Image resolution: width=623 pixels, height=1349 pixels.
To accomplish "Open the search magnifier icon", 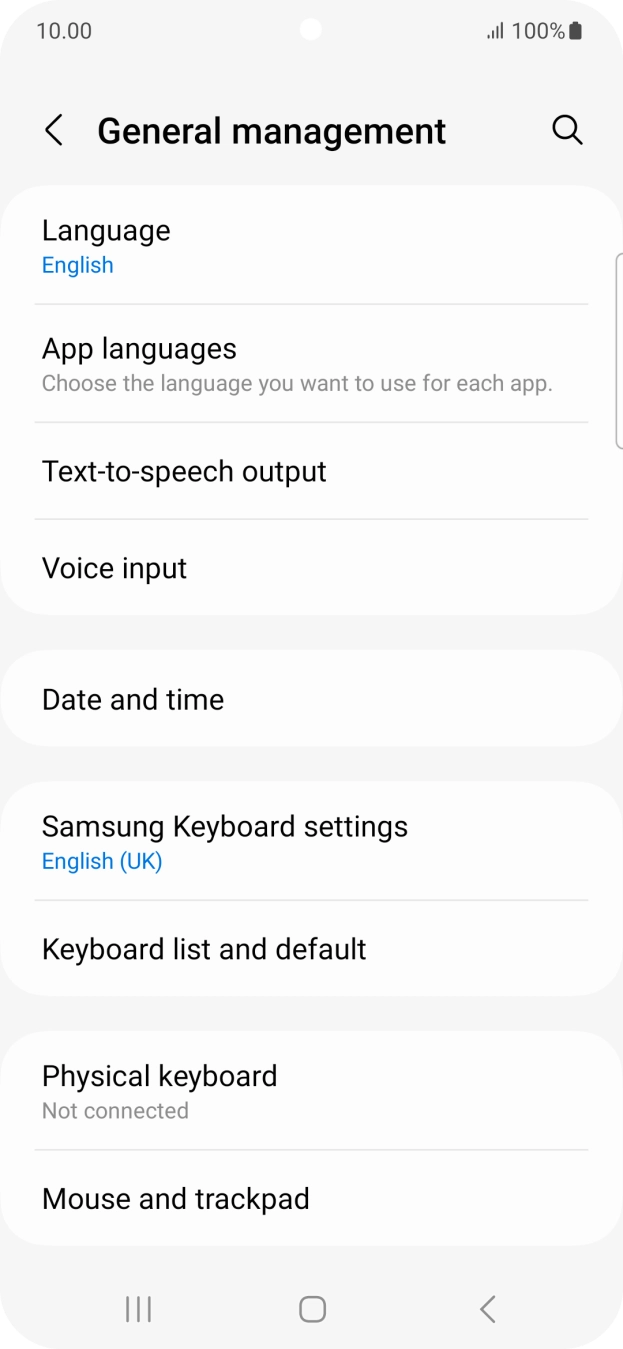I will tap(567, 131).
